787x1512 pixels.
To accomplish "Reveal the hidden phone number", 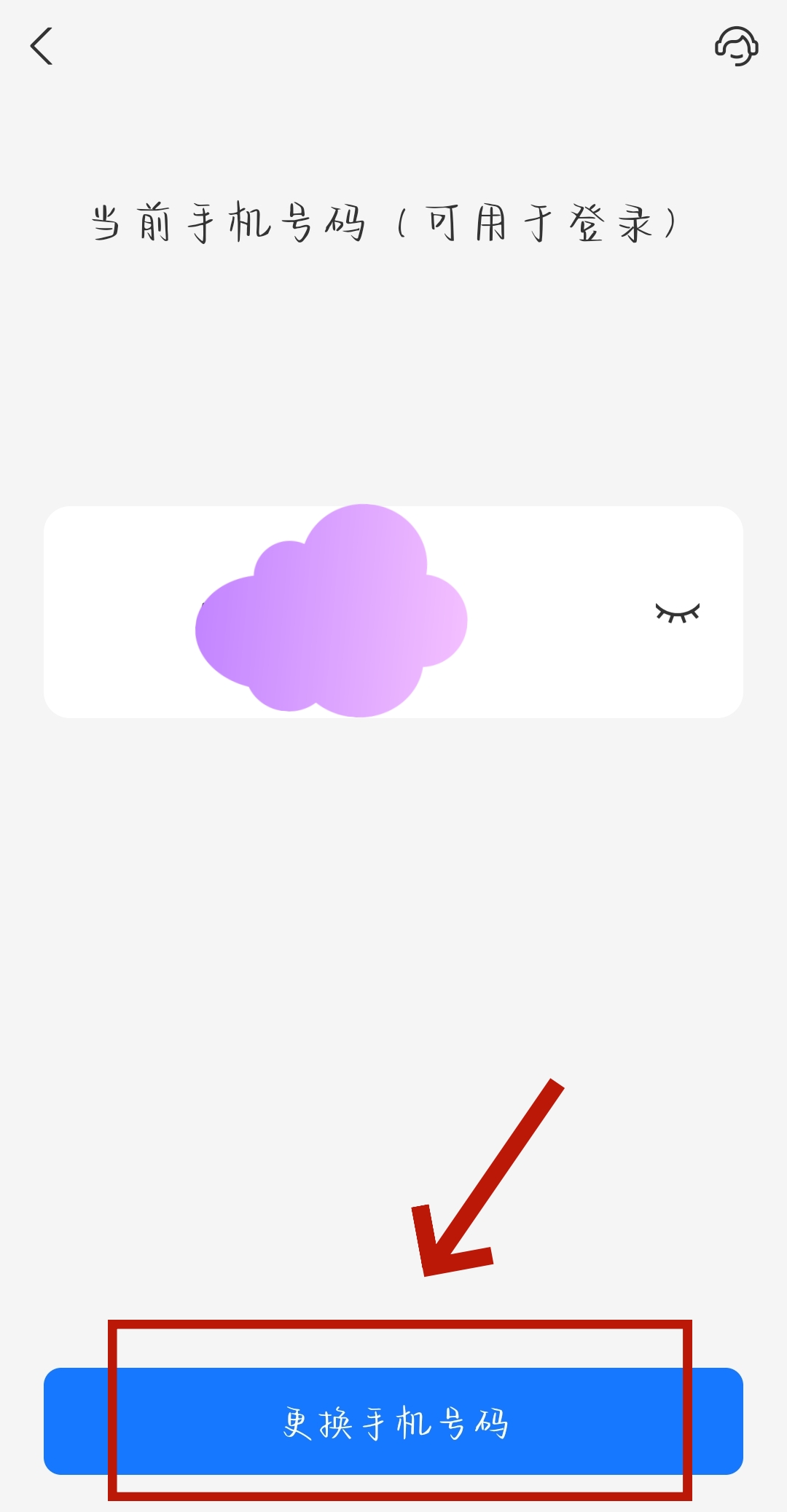I will pos(677,613).
